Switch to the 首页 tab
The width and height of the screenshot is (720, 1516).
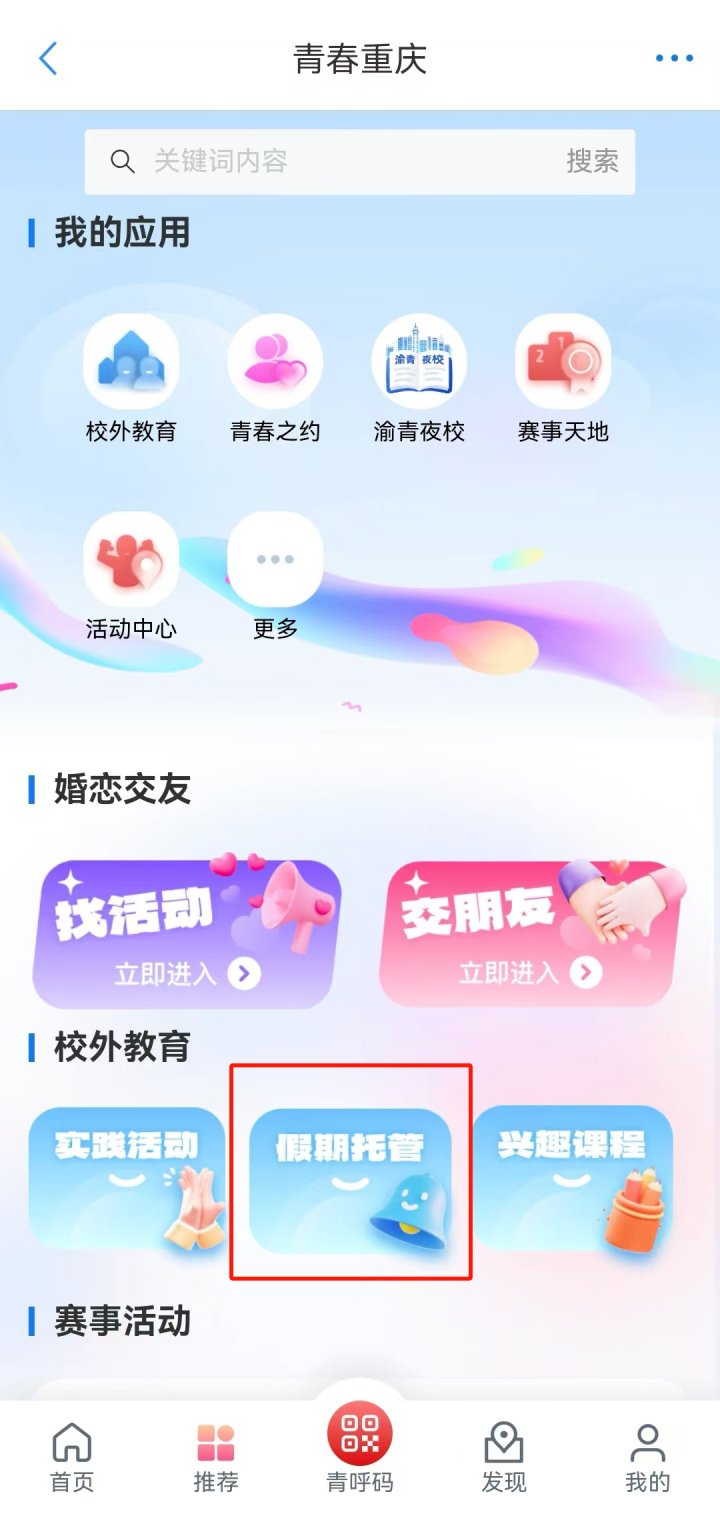[72, 1457]
